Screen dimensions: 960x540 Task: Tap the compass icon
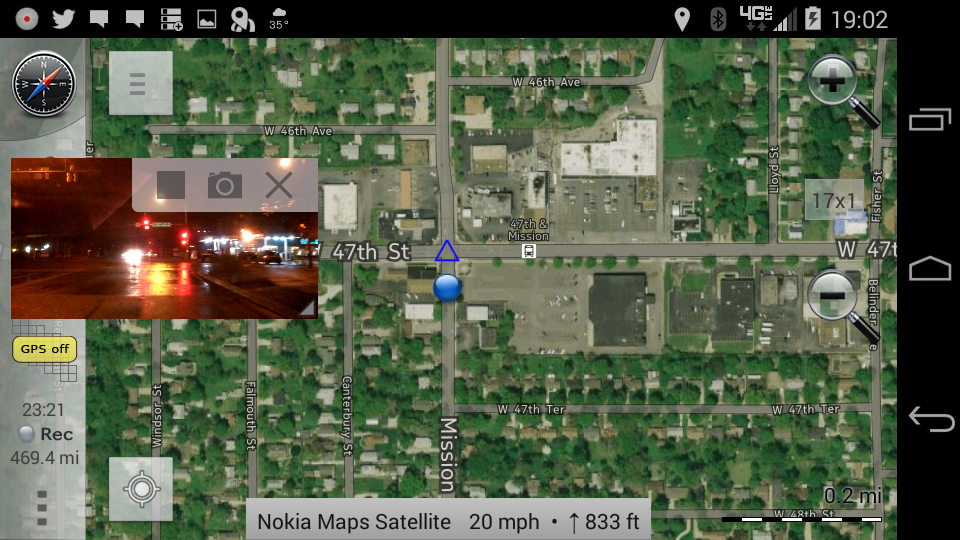click(x=43, y=84)
